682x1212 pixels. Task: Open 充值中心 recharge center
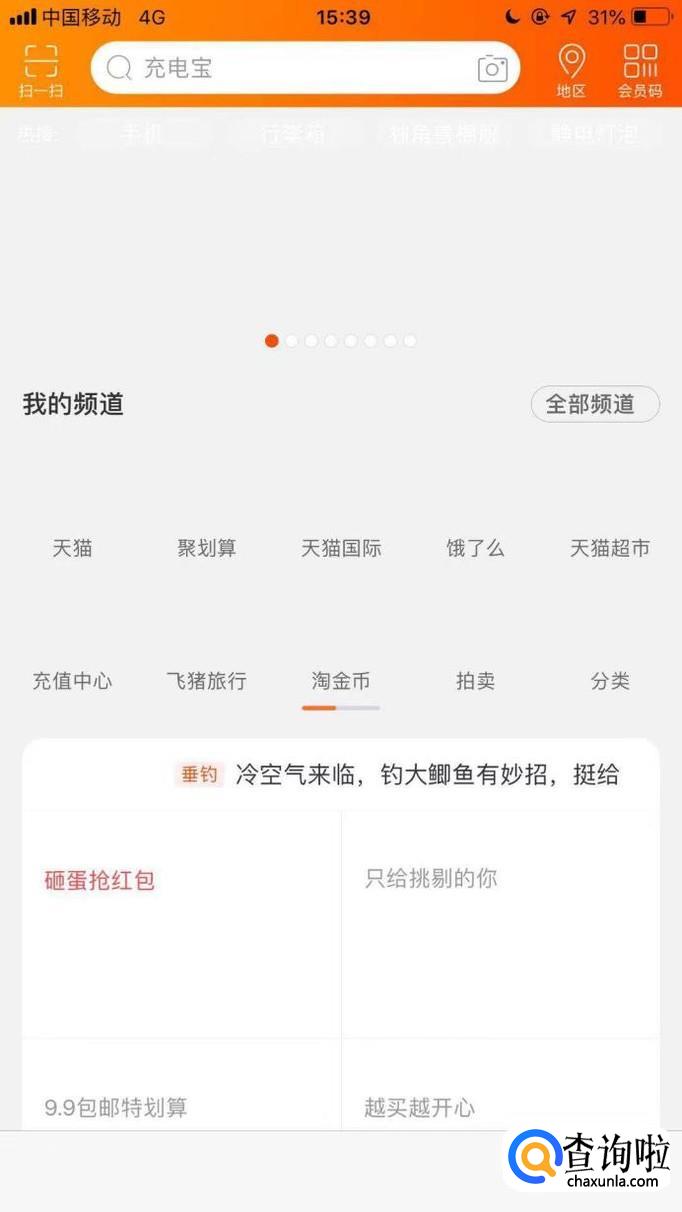[x=72, y=681]
